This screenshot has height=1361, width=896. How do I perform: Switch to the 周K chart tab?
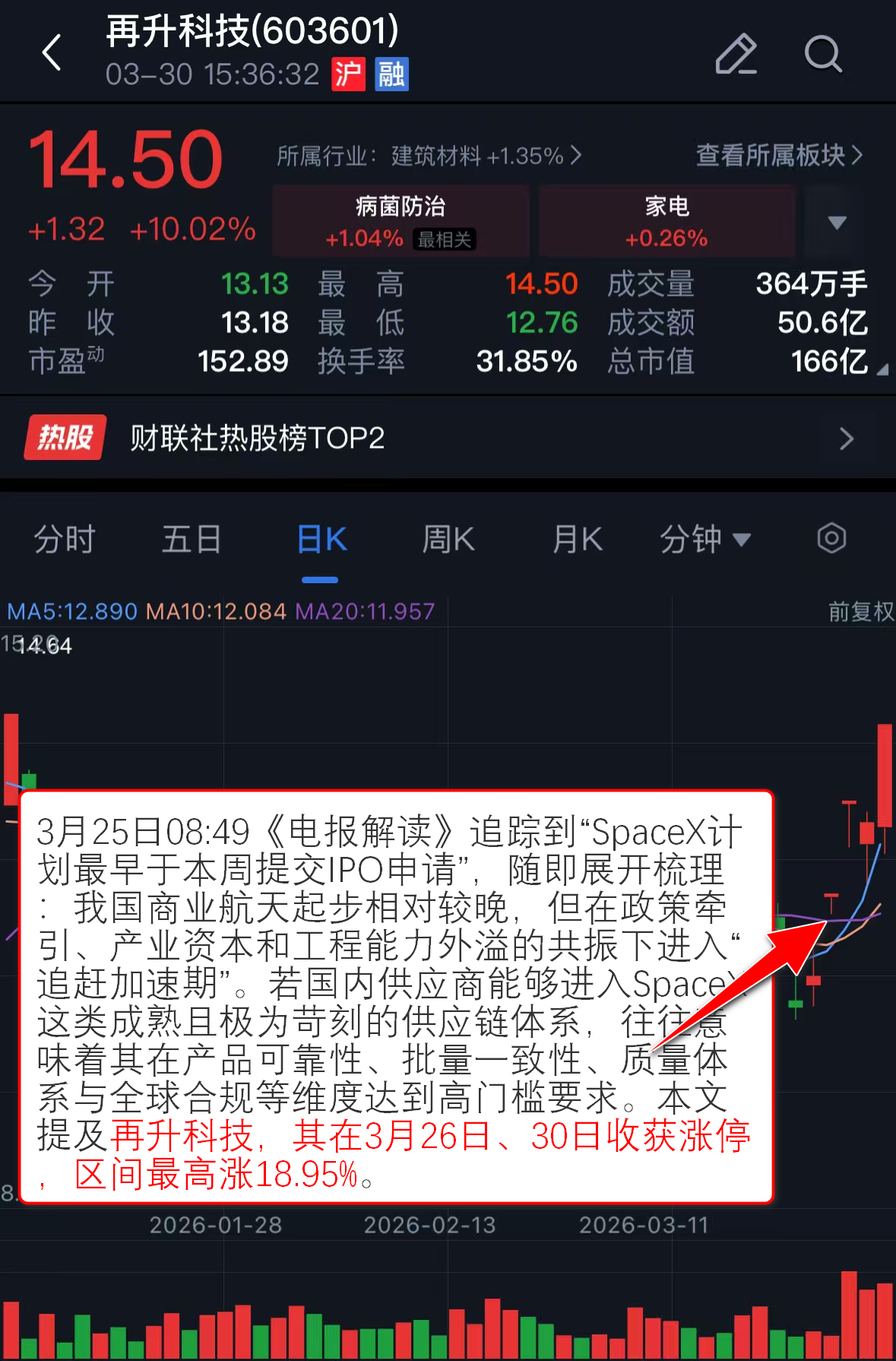[448, 540]
